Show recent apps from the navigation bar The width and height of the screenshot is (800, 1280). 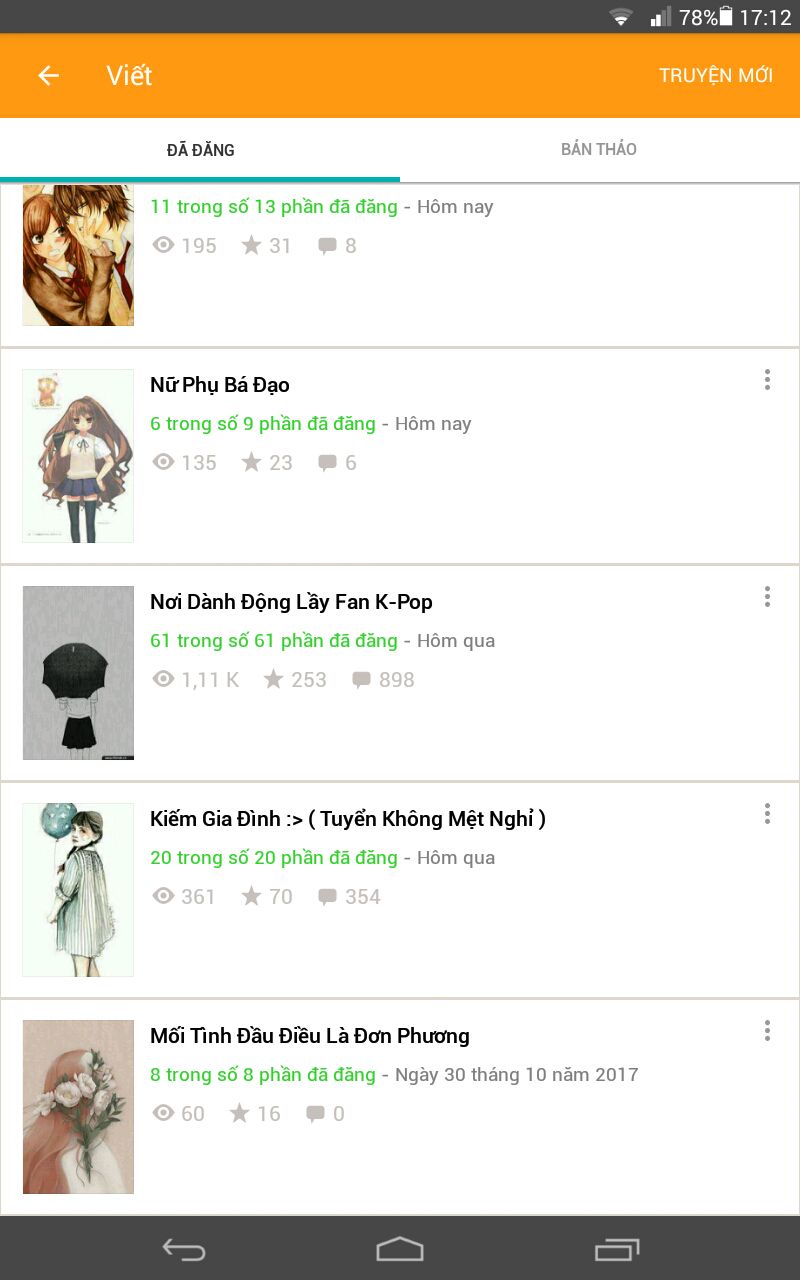click(x=616, y=1249)
